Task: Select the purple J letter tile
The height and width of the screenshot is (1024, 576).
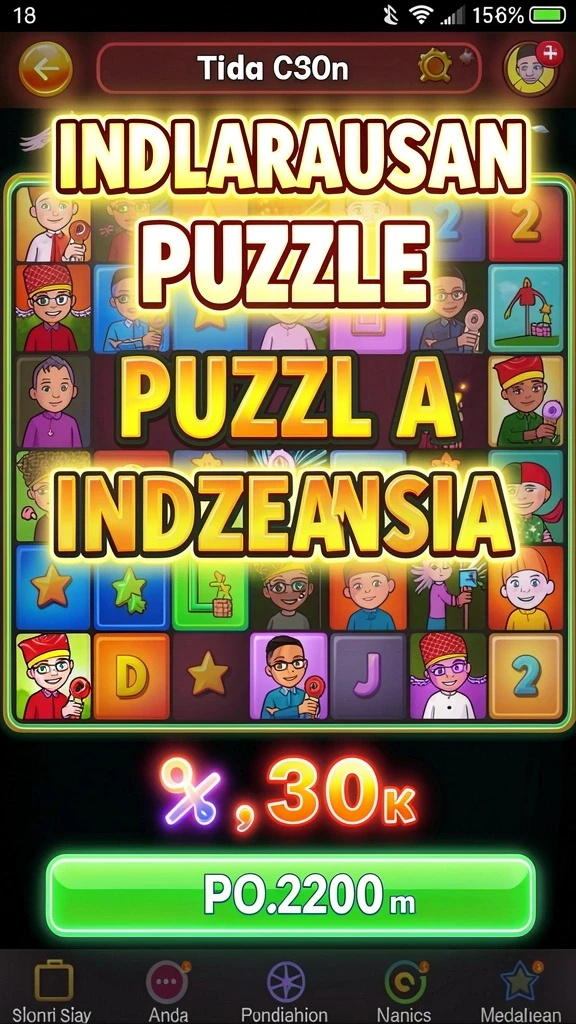Action: coord(368,676)
